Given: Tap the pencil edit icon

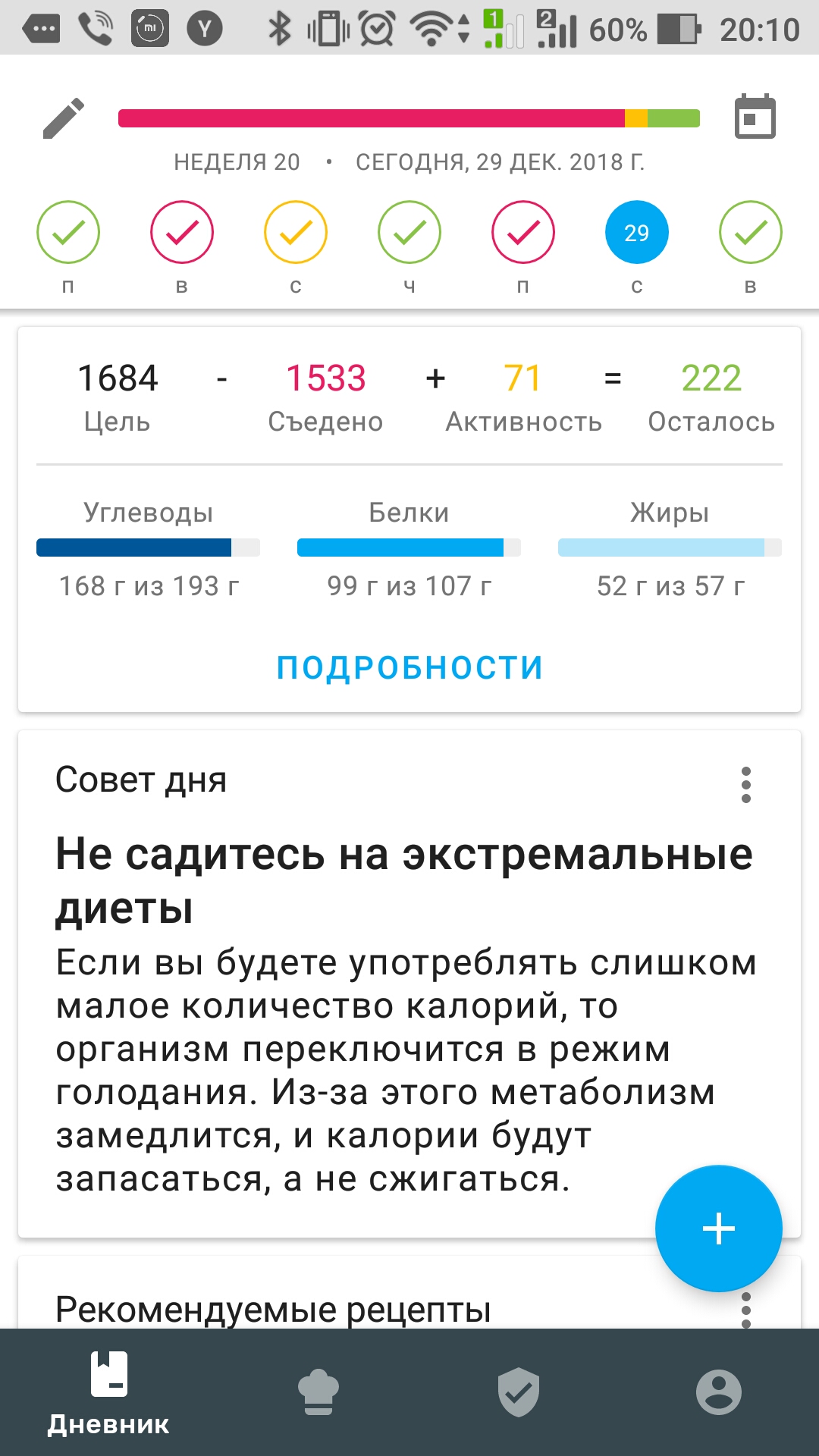Looking at the screenshot, I should click(64, 118).
